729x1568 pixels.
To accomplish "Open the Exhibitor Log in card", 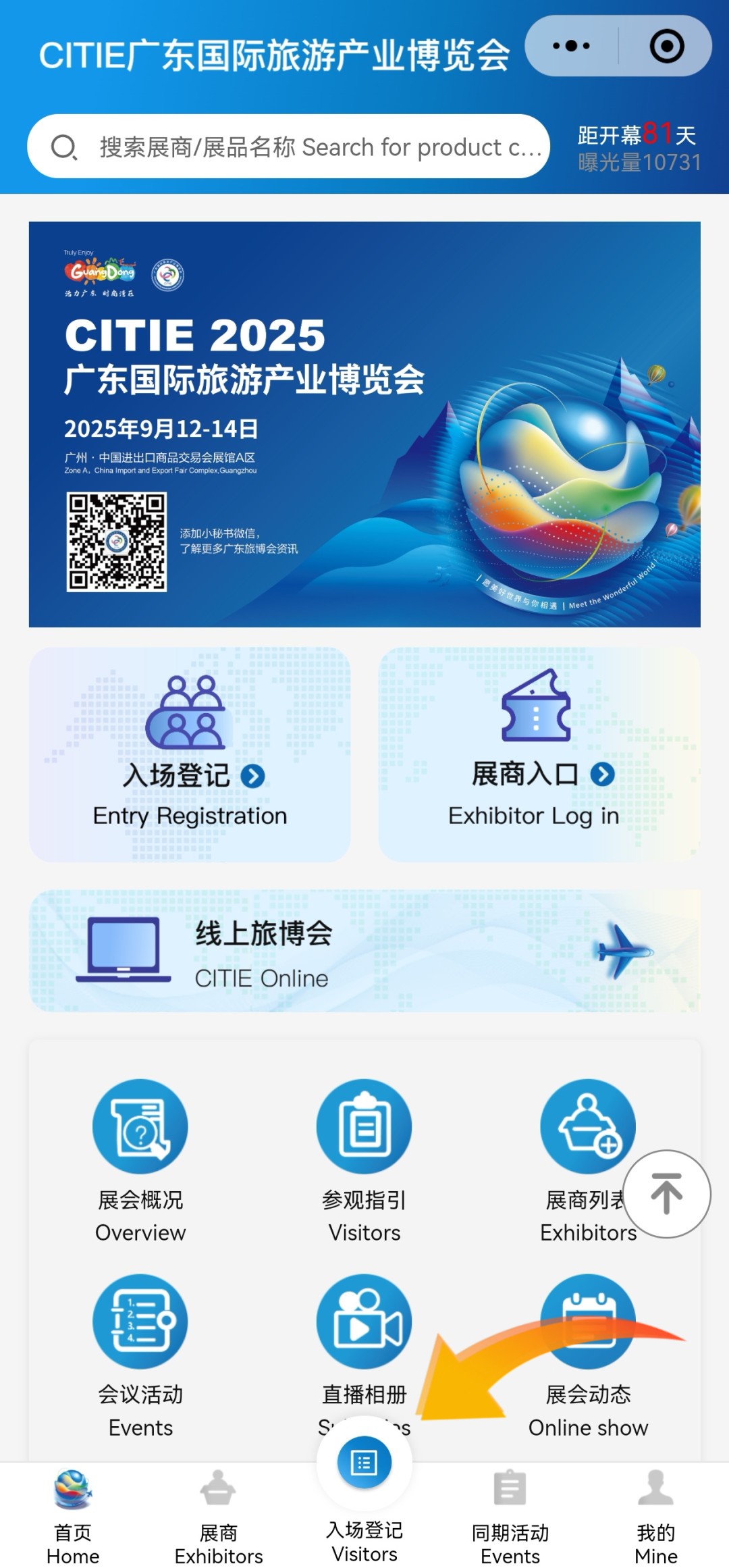I will click(x=539, y=754).
